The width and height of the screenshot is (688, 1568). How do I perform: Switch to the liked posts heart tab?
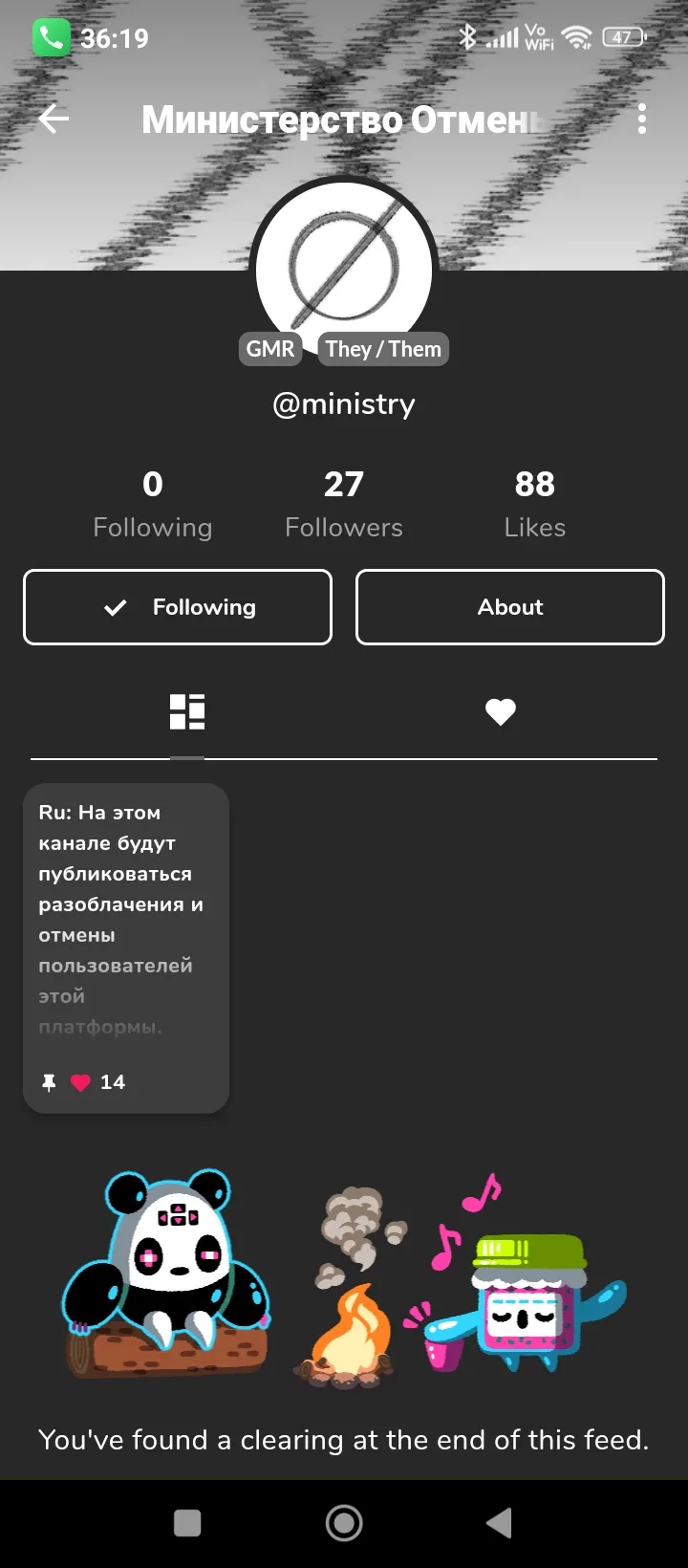[x=501, y=711]
